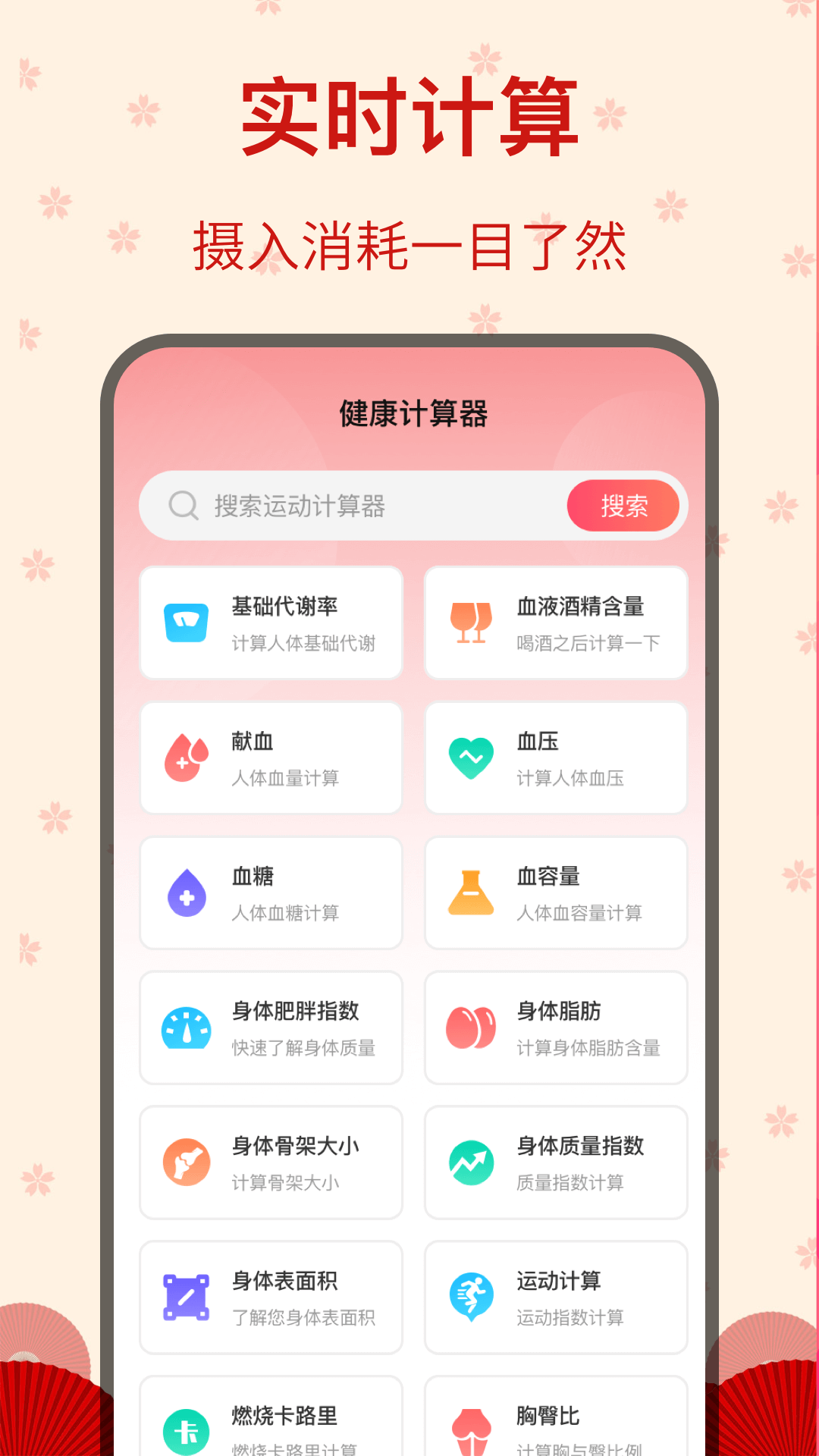Select the 基础代谢率 scale icon
Screen dimensions: 819x1456
click(186, 623)
